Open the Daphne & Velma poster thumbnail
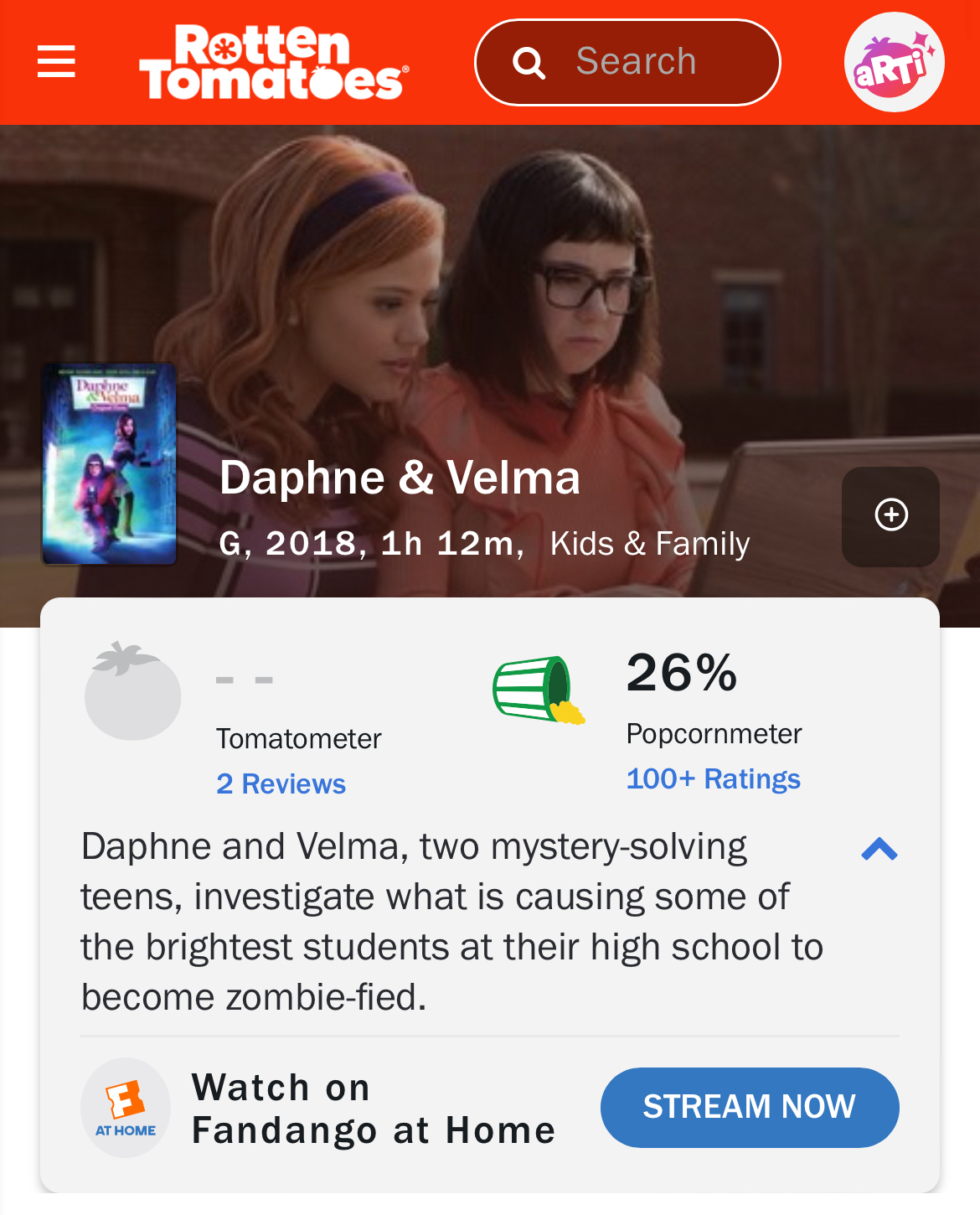This screenshot has height=1215, width=980. point(110,463)
